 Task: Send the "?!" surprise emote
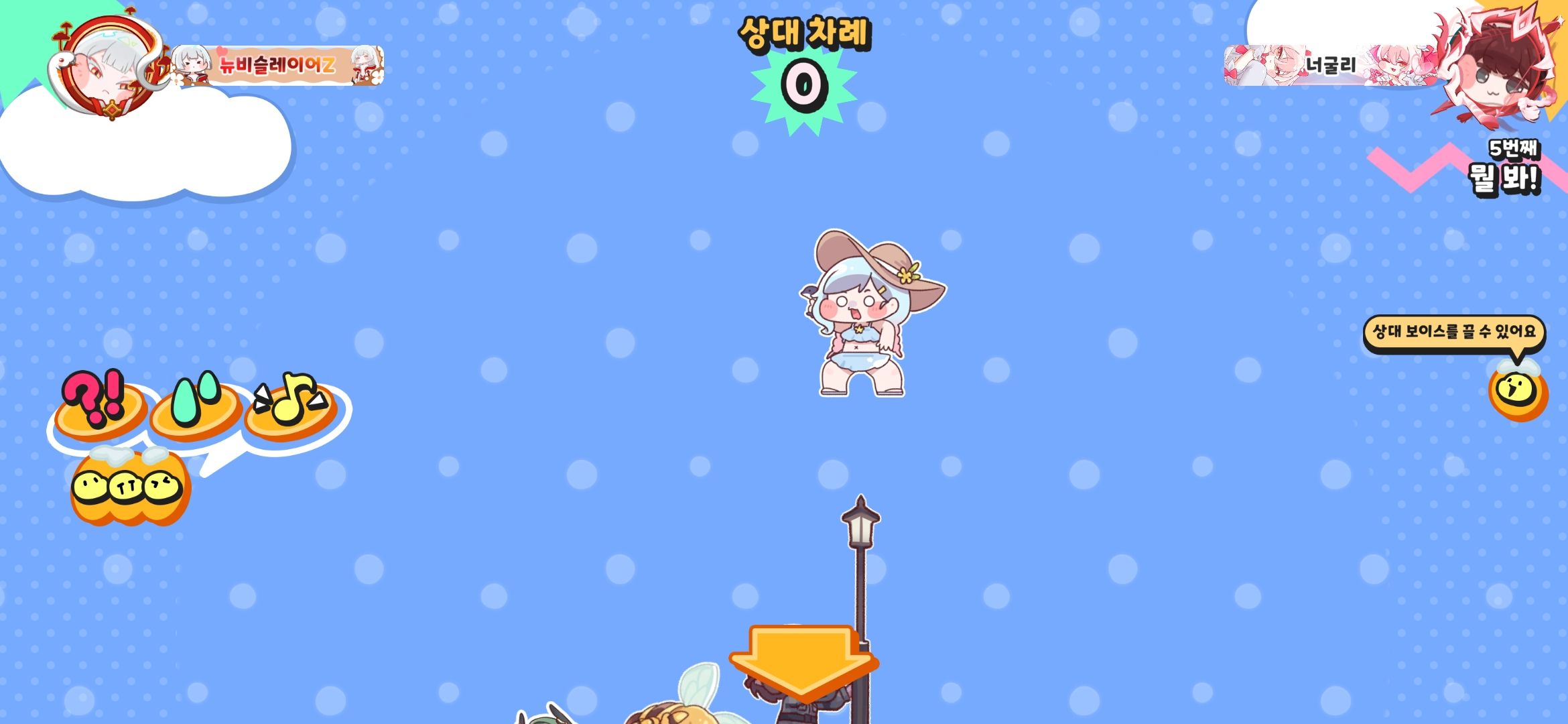99,407
